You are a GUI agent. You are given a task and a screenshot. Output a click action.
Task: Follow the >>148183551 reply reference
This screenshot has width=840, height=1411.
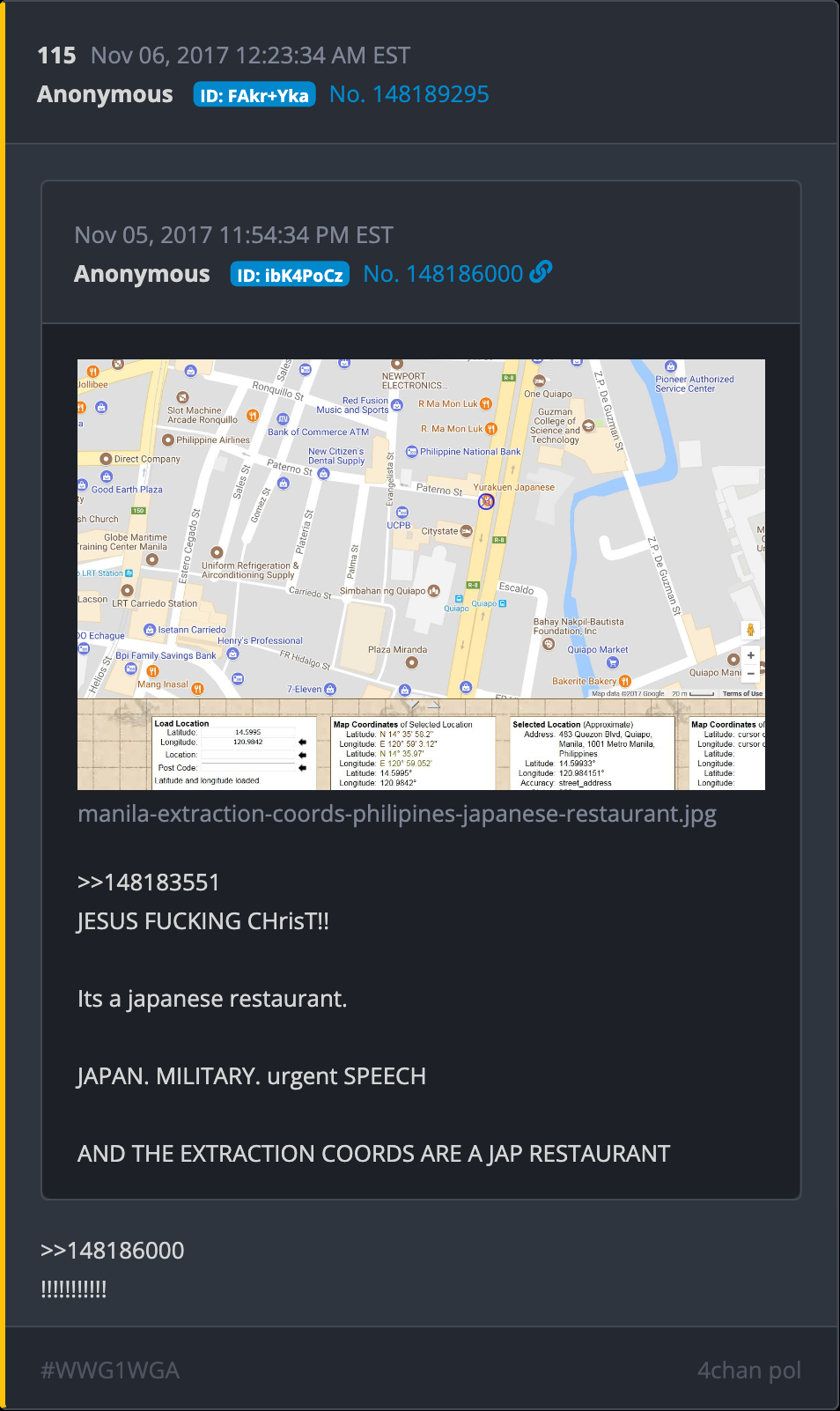(x=148, y=883)
